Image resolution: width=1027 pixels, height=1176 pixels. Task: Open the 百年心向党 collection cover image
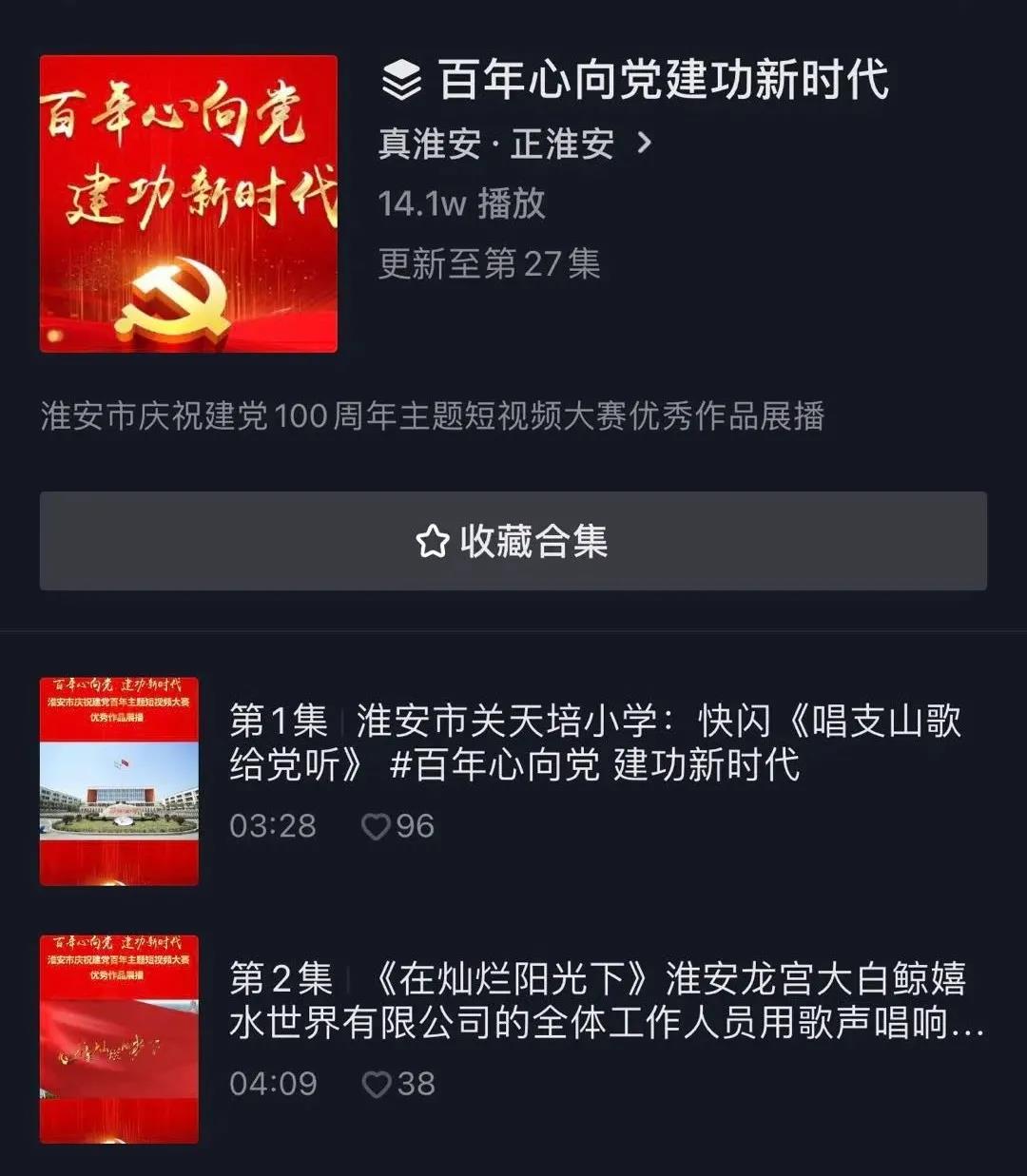tap(188, 204)
